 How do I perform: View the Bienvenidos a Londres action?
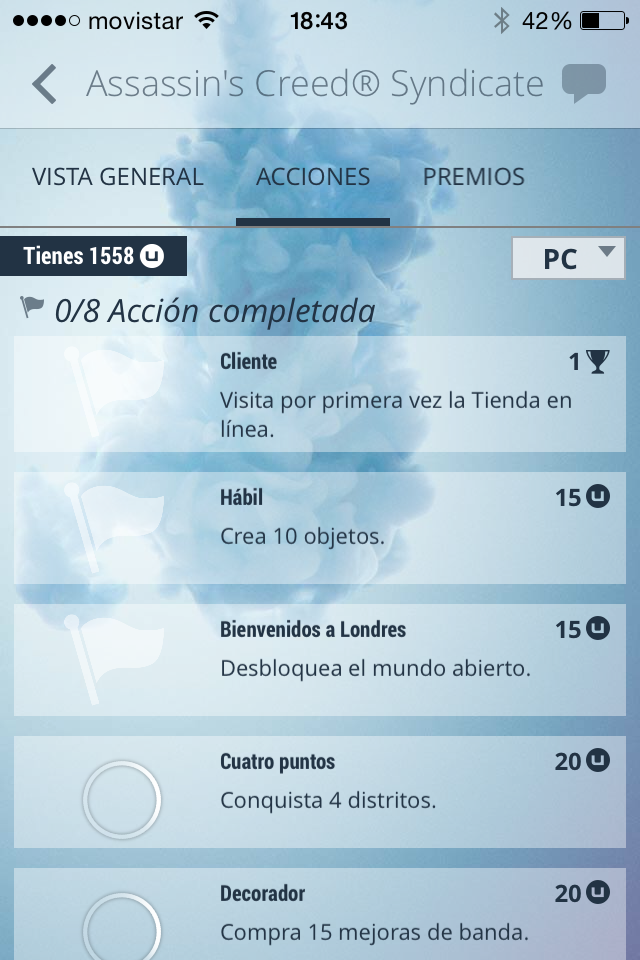(x=320, y=660)
